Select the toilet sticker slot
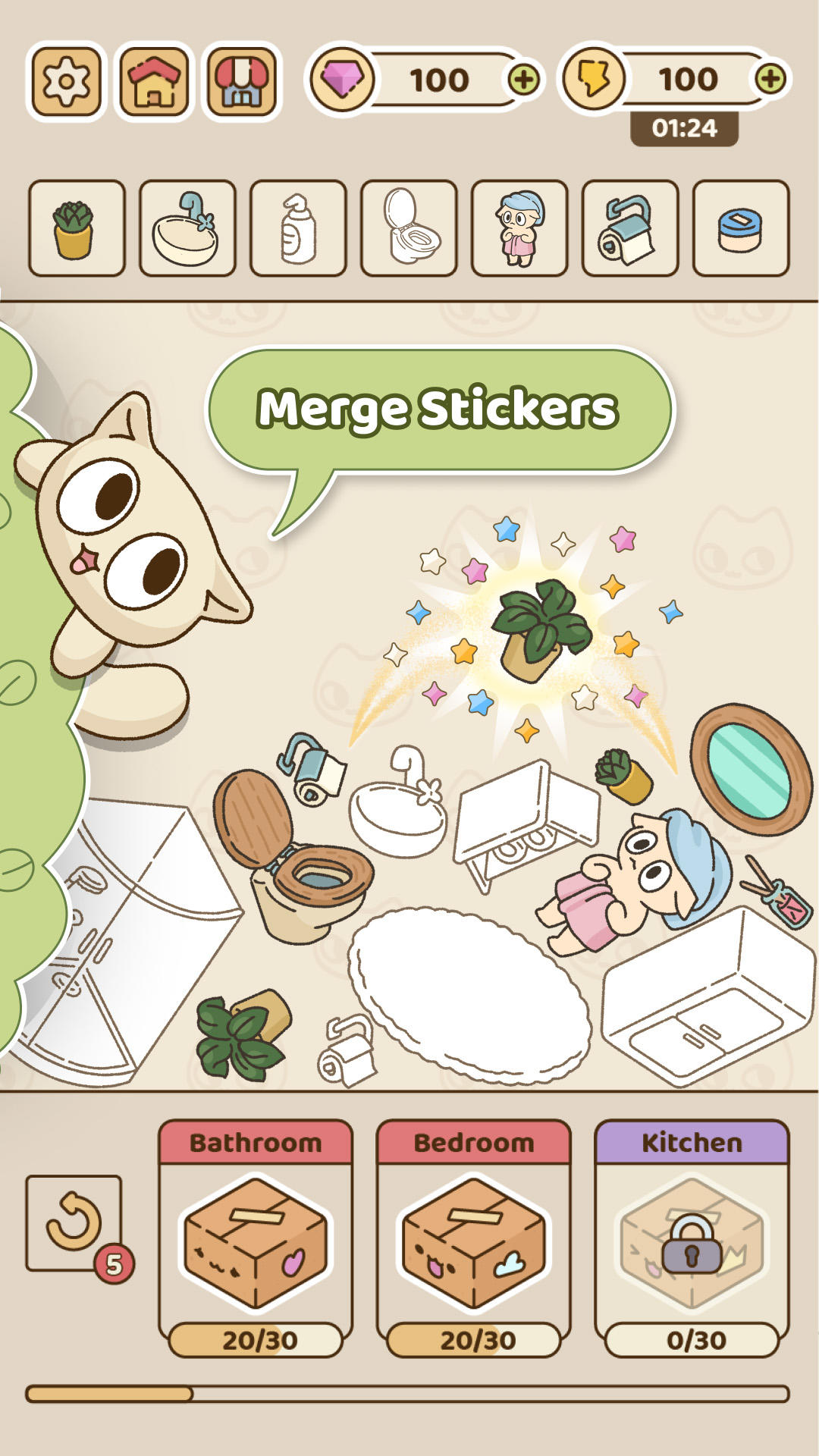This screenshot has width=819, height=1456. tap(409, 228)
